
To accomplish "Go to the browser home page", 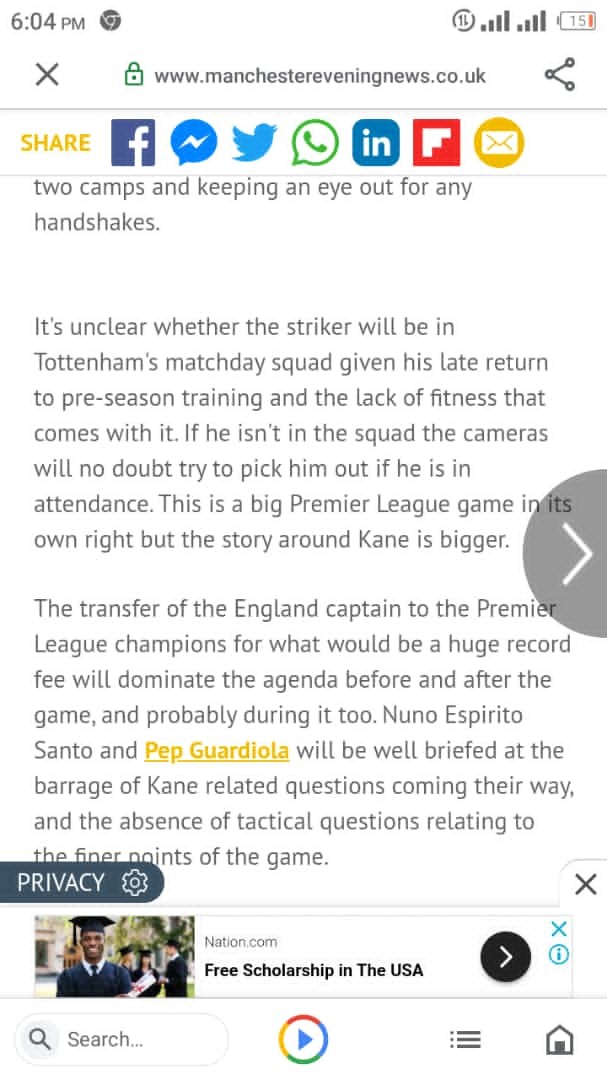I will coord(559,1040).
